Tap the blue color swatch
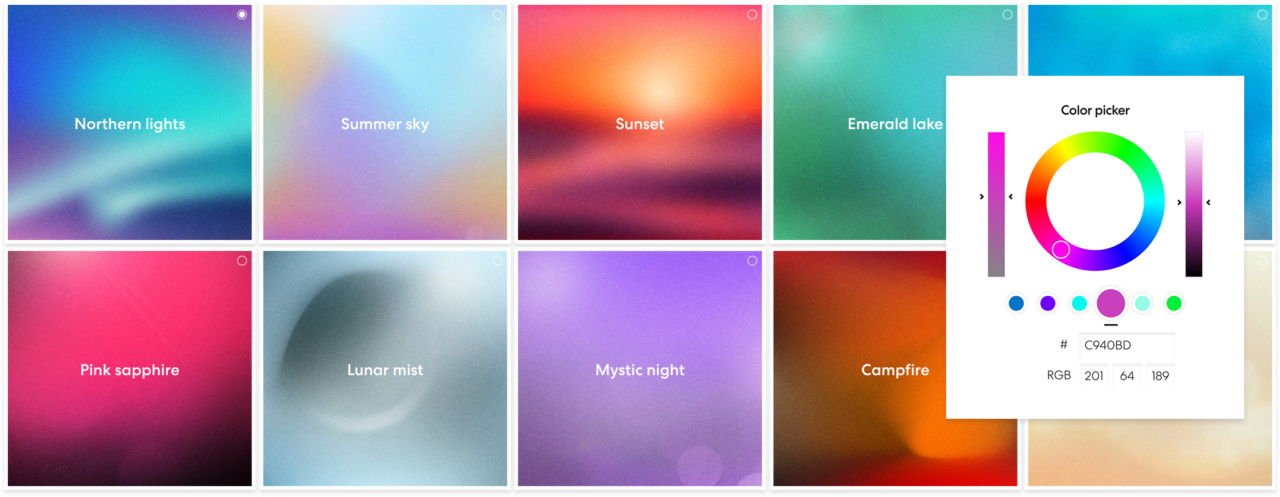The height and width of the screenshot is (497, 1280). (x=1017, y=303)
